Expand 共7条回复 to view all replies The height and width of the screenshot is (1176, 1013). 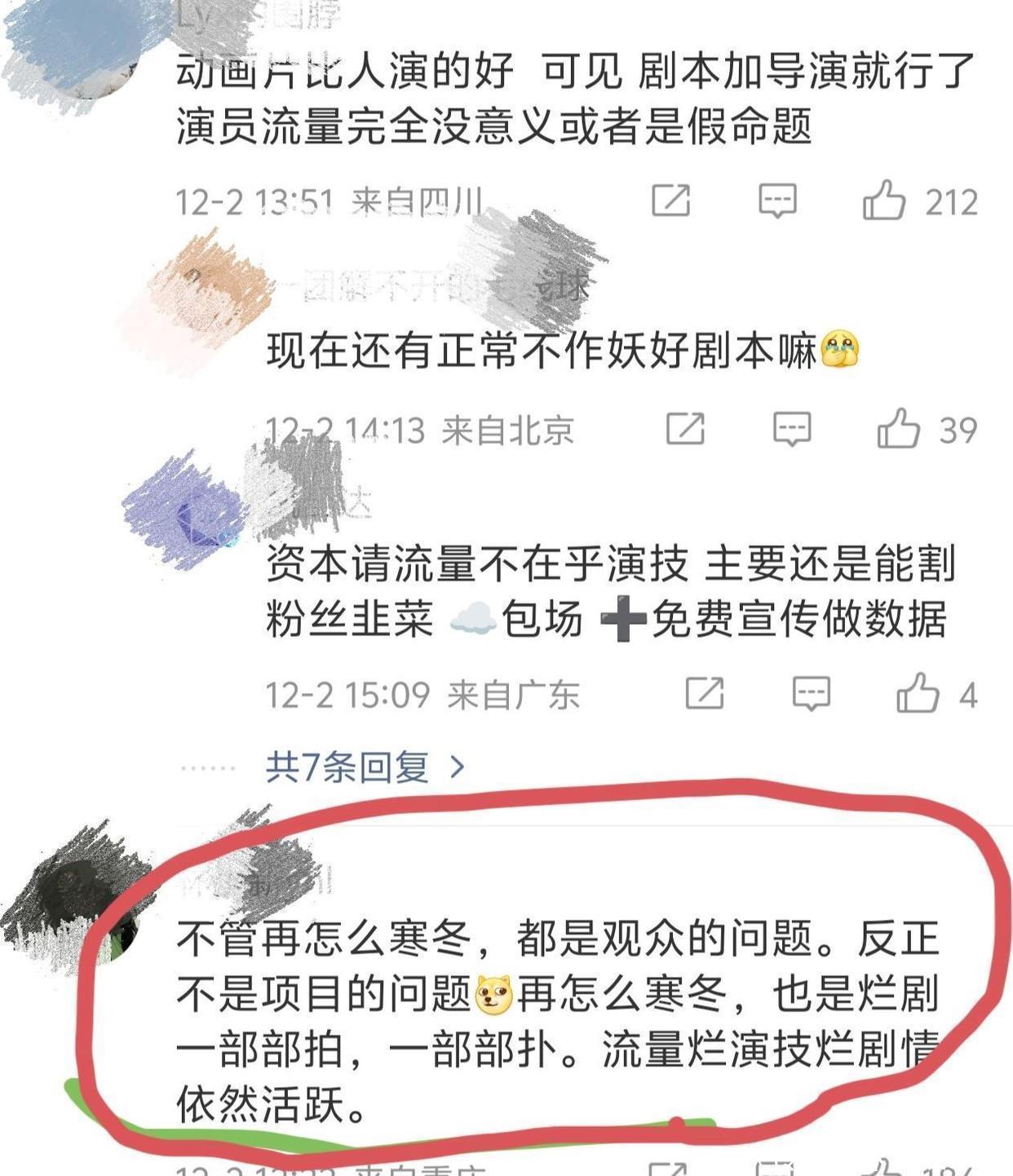[365, 767]
